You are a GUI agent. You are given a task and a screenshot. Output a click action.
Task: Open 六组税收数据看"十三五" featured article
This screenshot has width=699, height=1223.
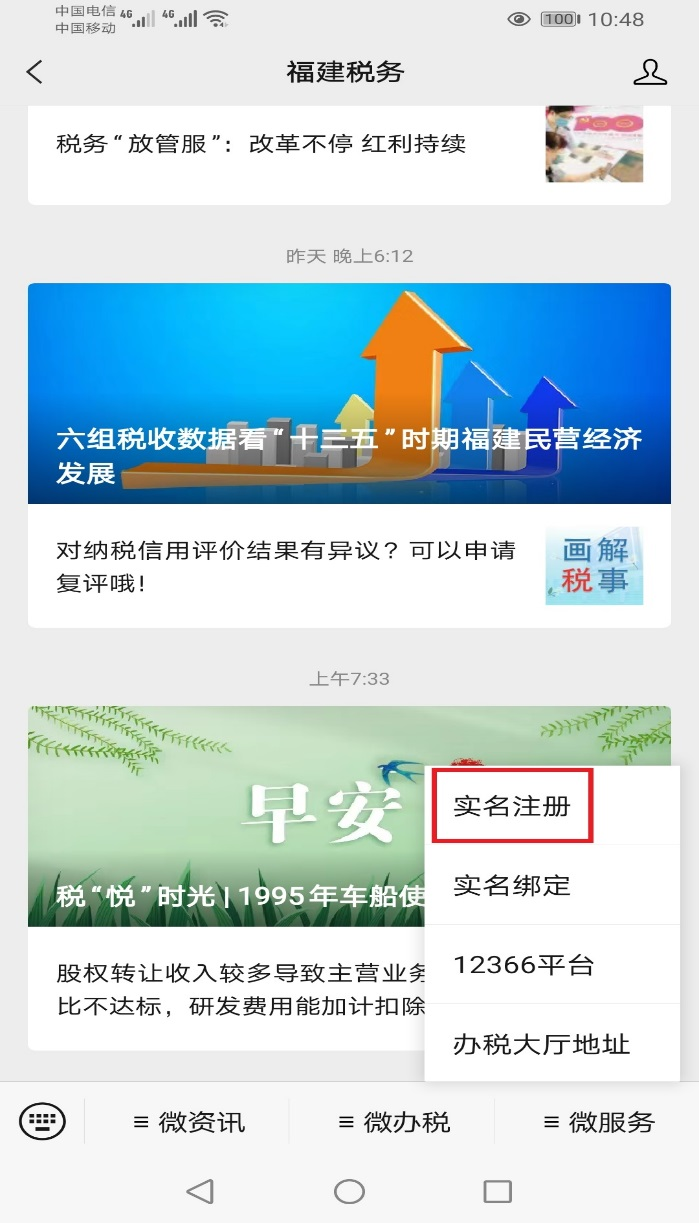coord(348,393)
